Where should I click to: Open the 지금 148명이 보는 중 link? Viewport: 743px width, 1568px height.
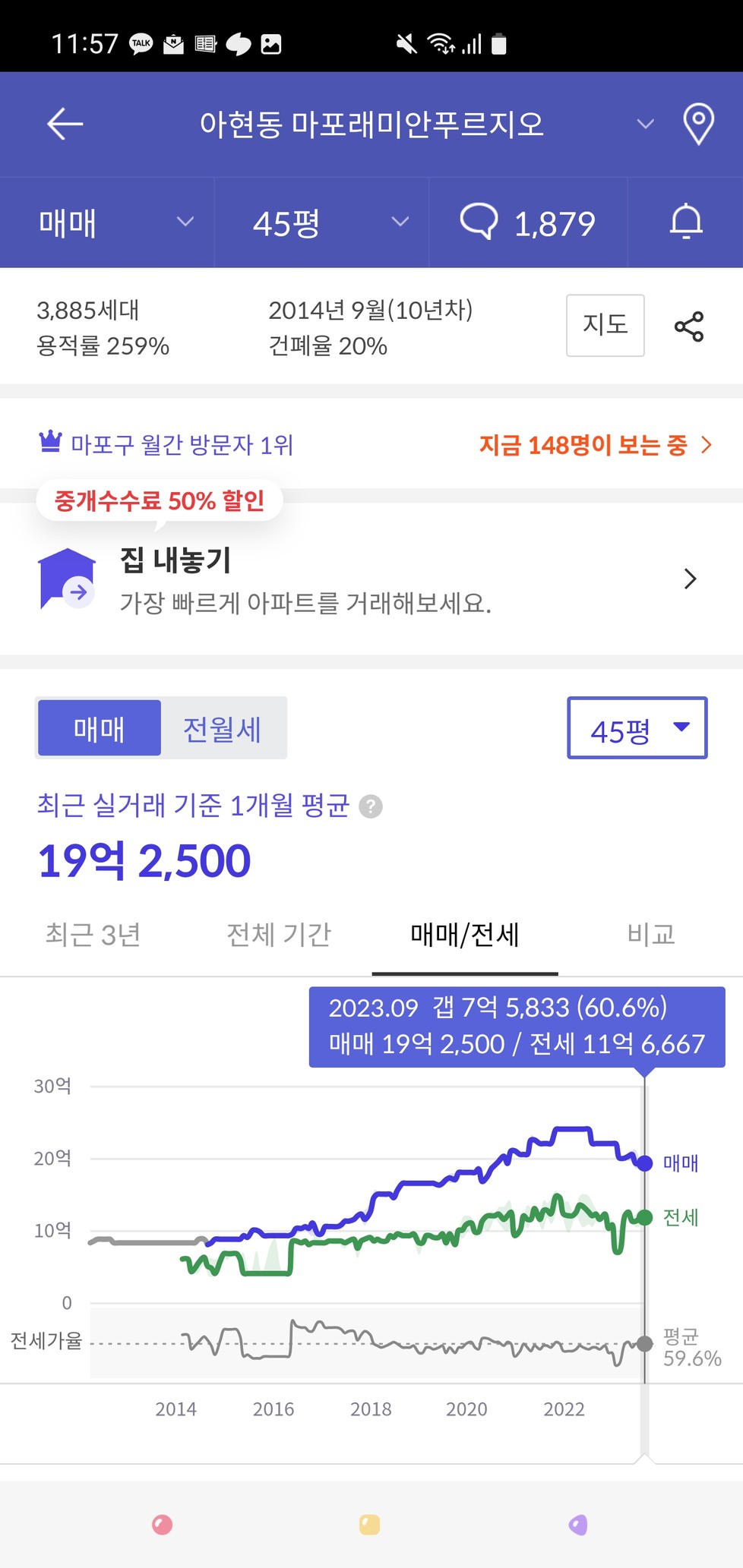(x=596, y=445)
